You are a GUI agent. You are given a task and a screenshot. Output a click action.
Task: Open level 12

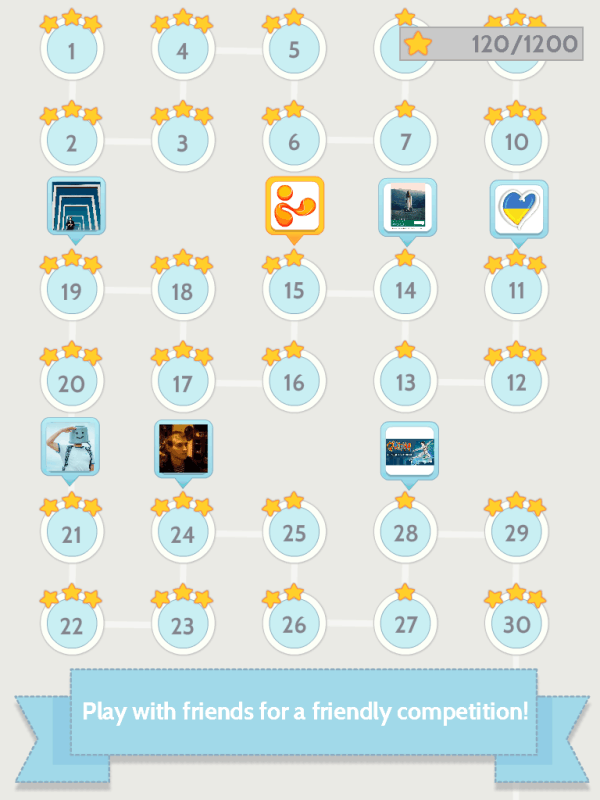tap(516, 383)
